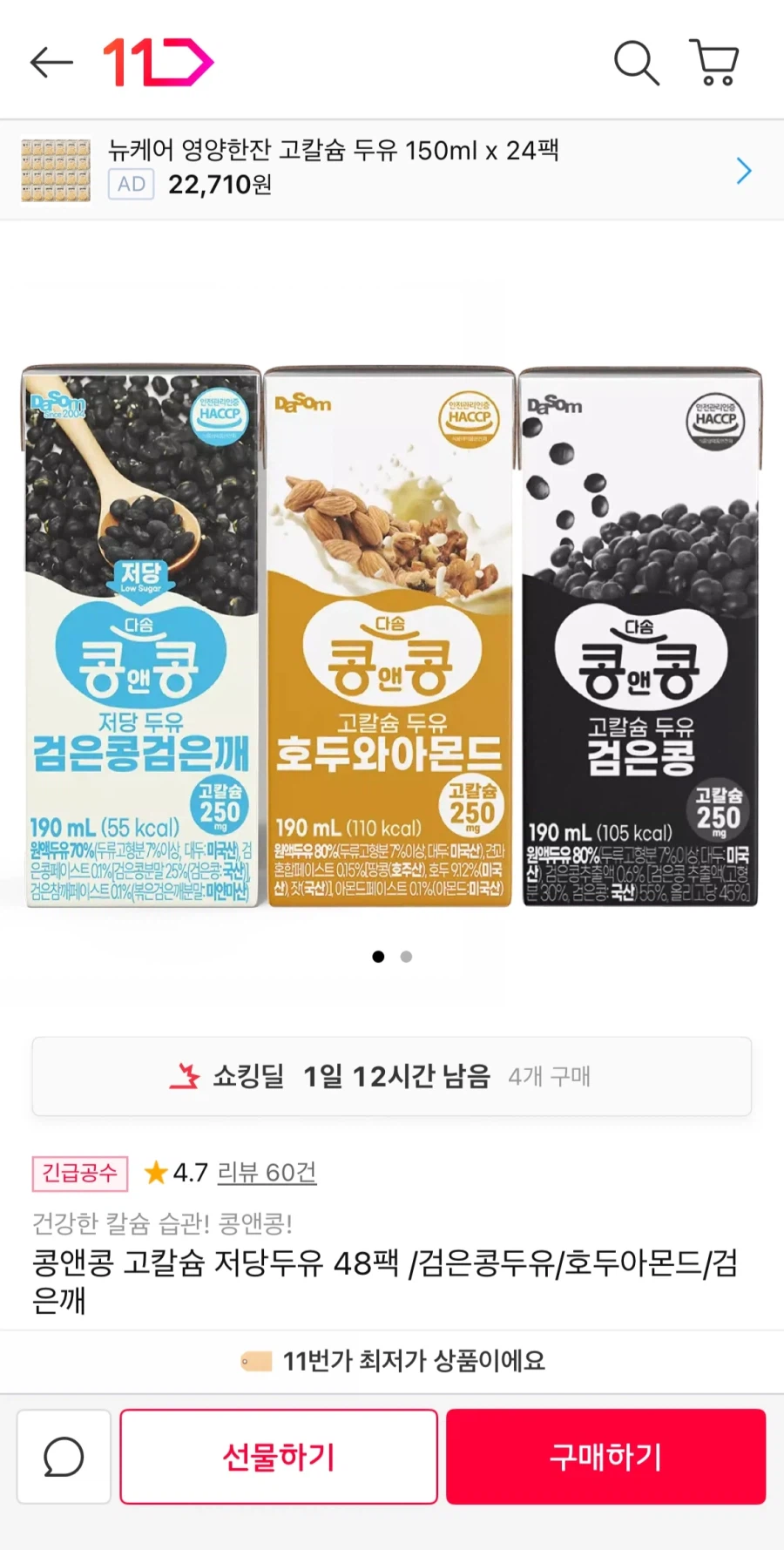784x1550 pixels.
Task: Tap the AD label on the banner
Action: (131, 184)
